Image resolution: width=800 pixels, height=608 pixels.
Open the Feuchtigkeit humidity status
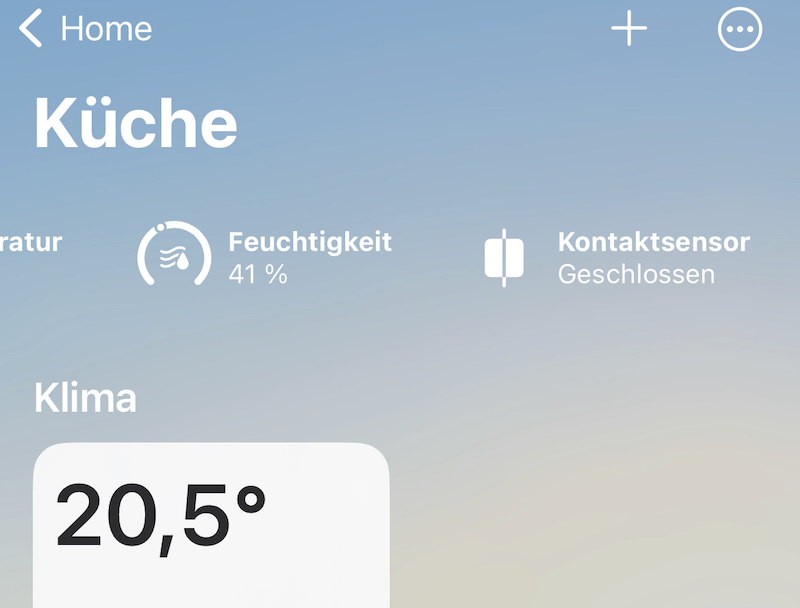tap(265, 256)
